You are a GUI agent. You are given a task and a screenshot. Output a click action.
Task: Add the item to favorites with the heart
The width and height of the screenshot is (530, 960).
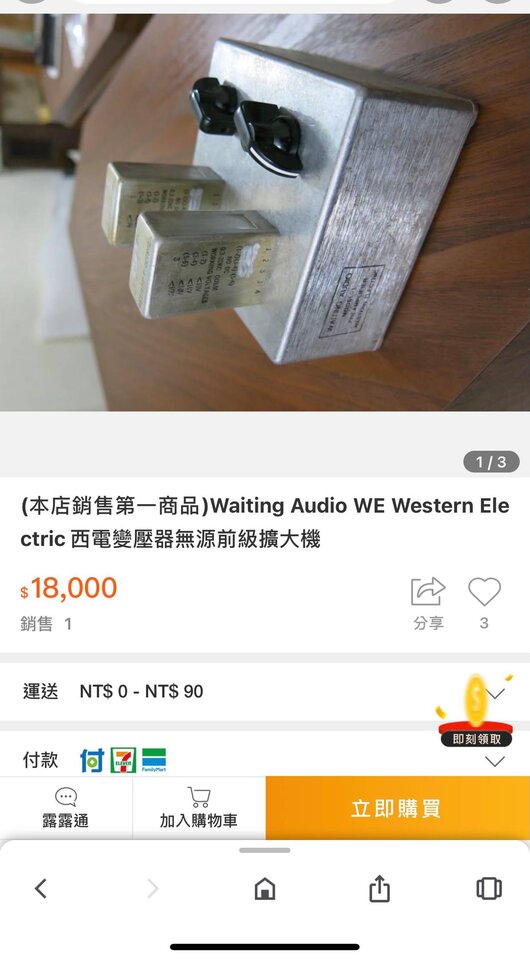pyautogui.click(x=484, y=602)
